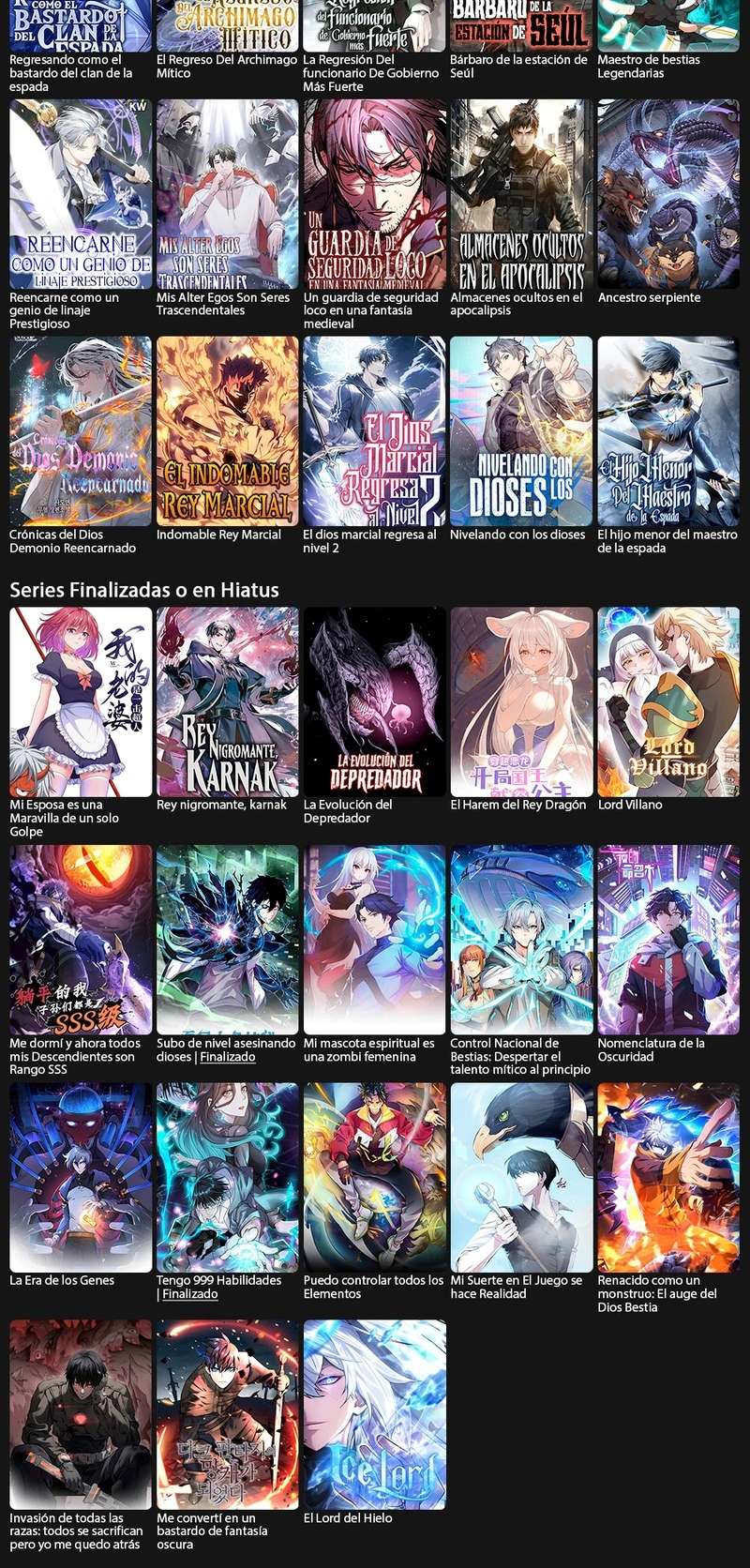The image size is (750, 1568).
Task: Open La Evolución del Depredador
Action: (x=375, y=701)
